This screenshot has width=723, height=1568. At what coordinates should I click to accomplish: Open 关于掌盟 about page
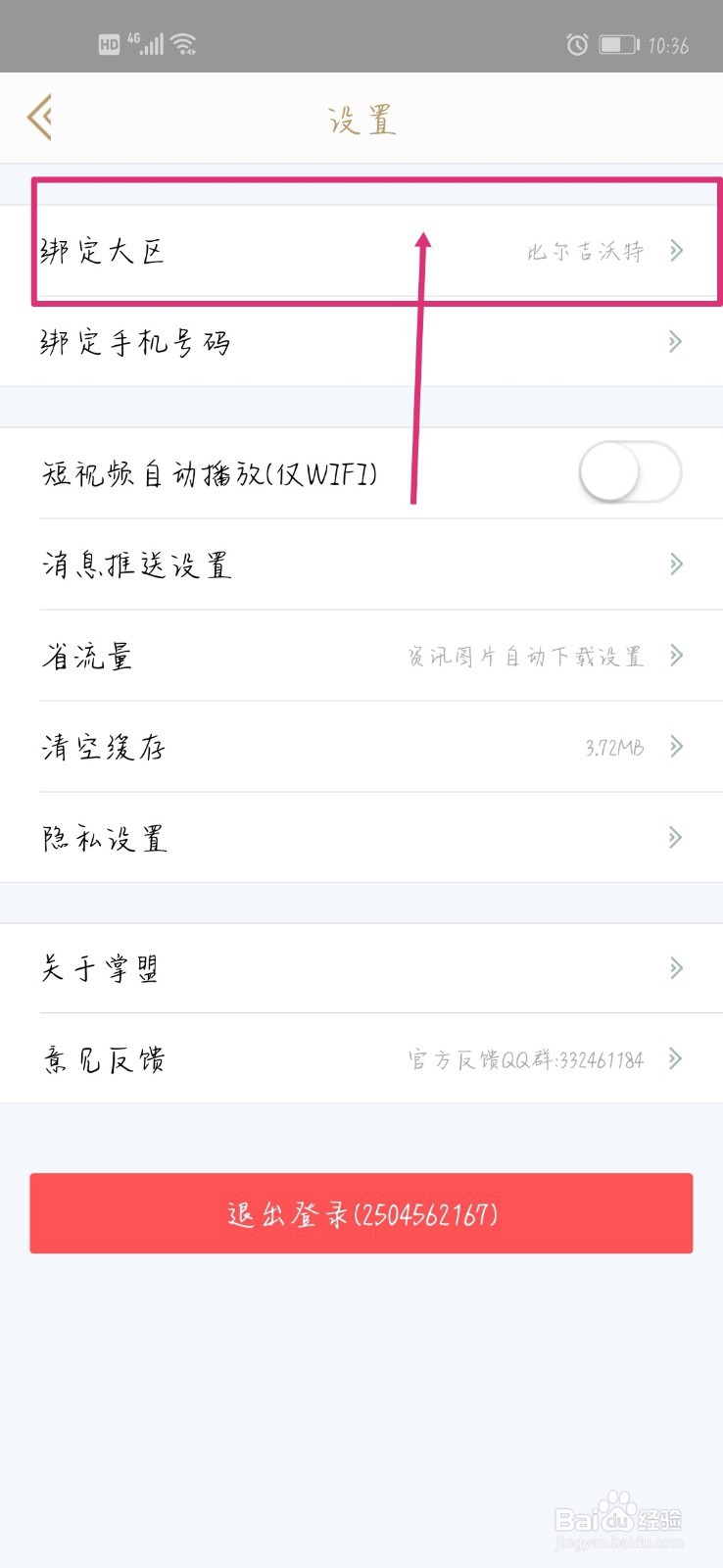click(x=361, y=968)
